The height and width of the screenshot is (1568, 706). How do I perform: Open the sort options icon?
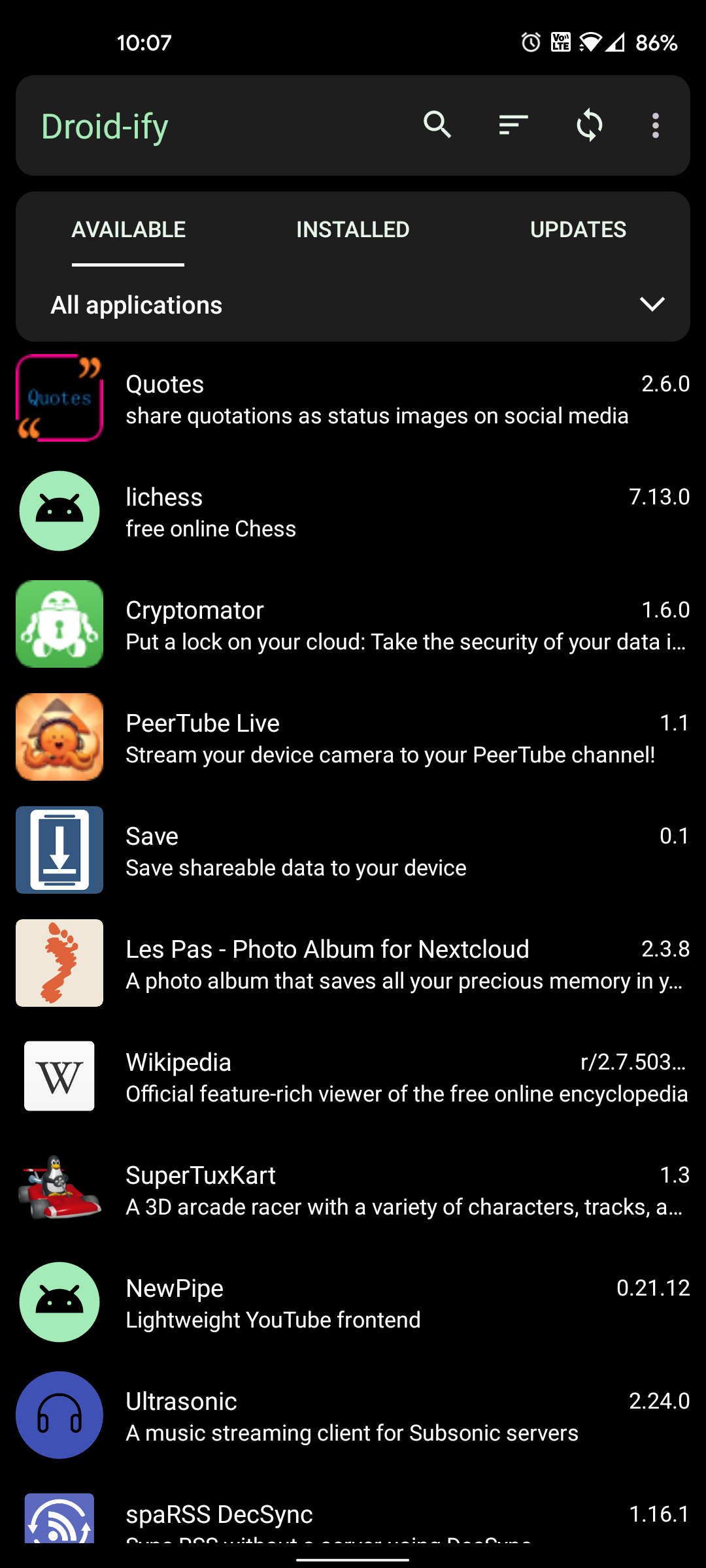[513, 125]
